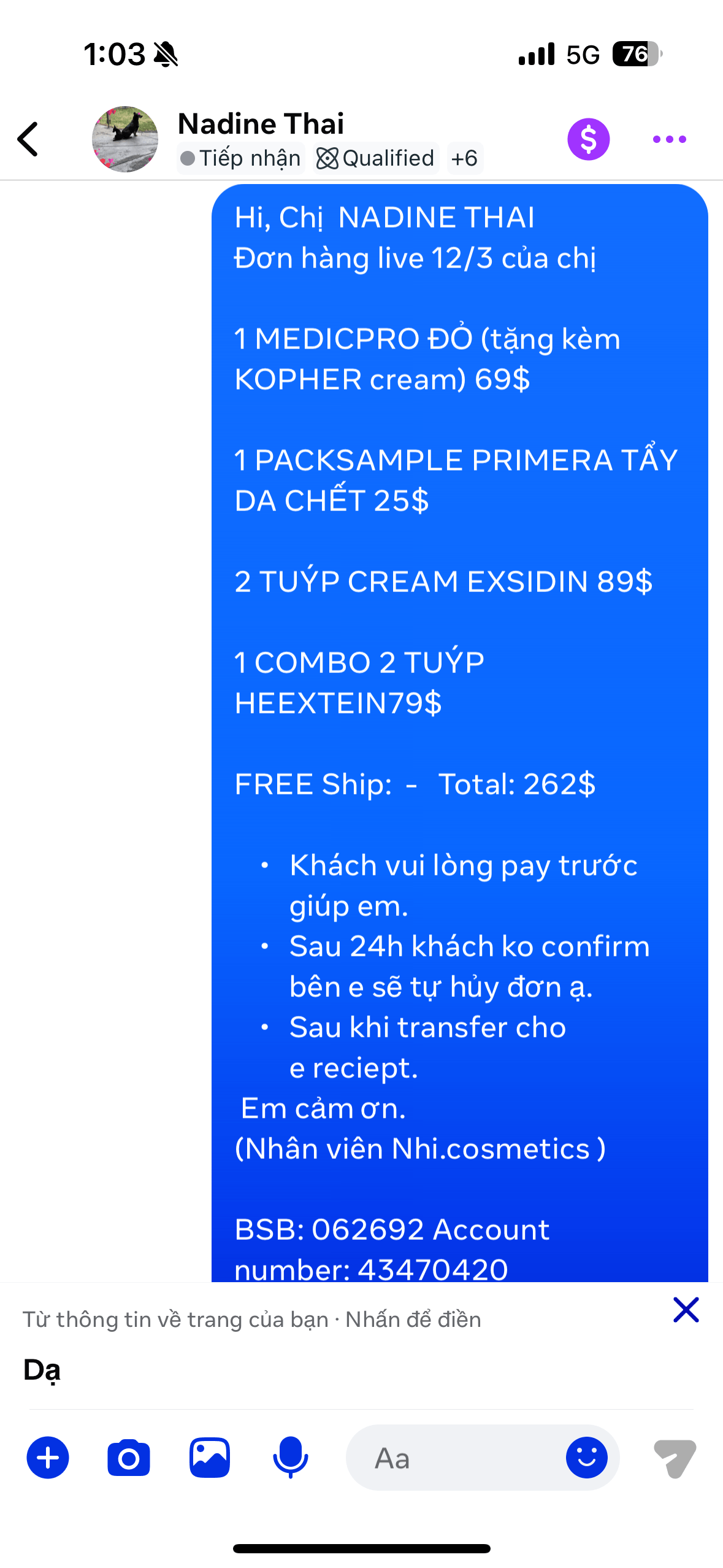The height and width of the screenshot is (1568, 723).
Task: Open the three-dot overflow menu
Action: [x=669, y=139]
